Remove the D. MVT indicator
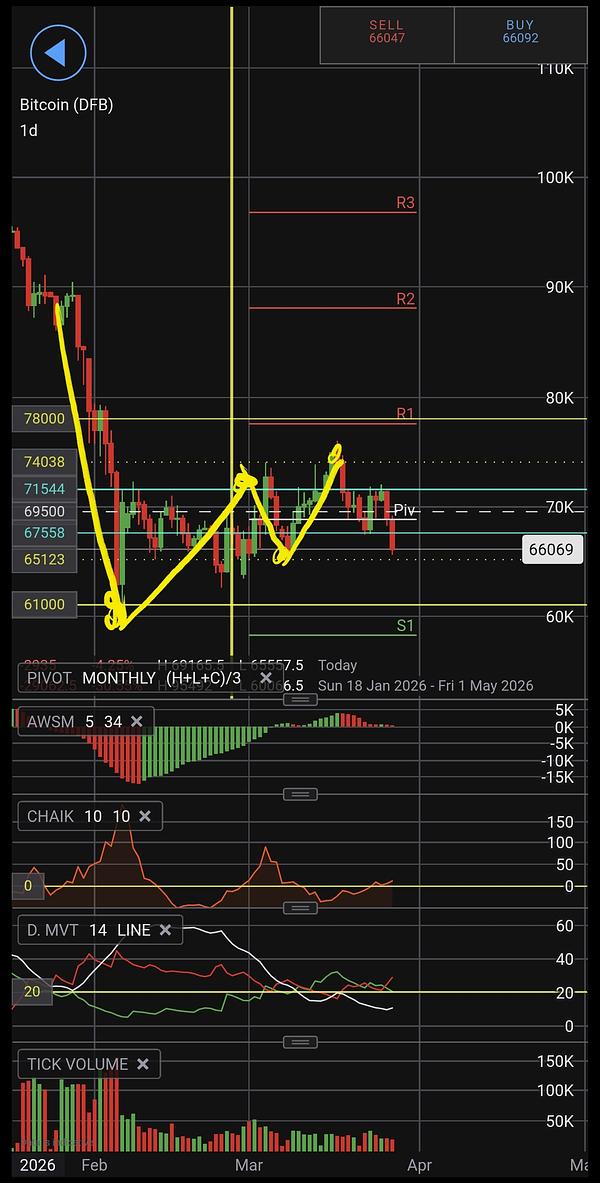This screenshot has height=1183, width=600. pos(165,930)
